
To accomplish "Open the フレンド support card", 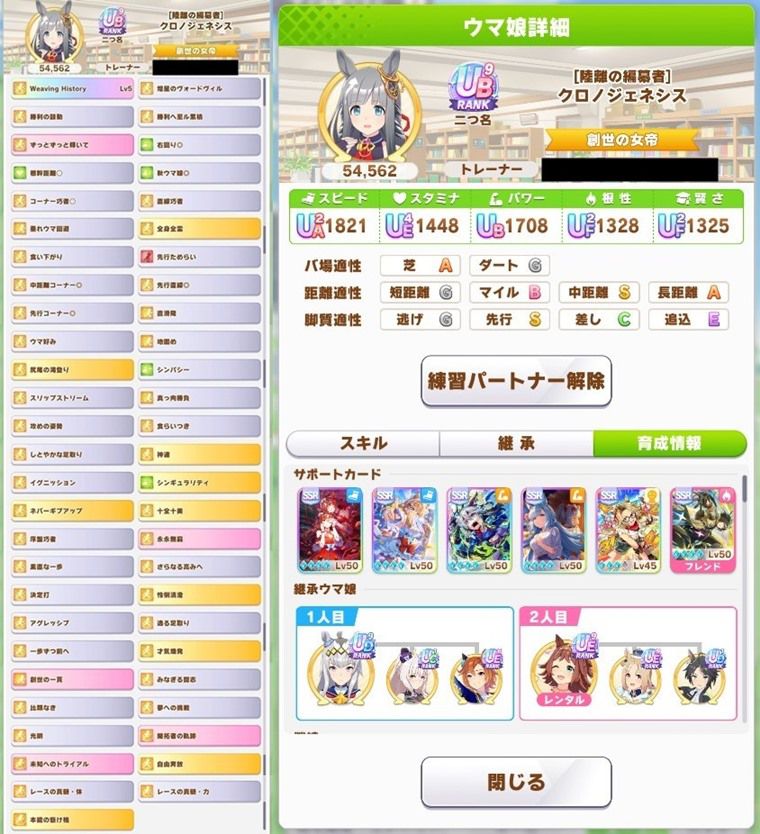I will pyautogui.click(x=703, y=530).
